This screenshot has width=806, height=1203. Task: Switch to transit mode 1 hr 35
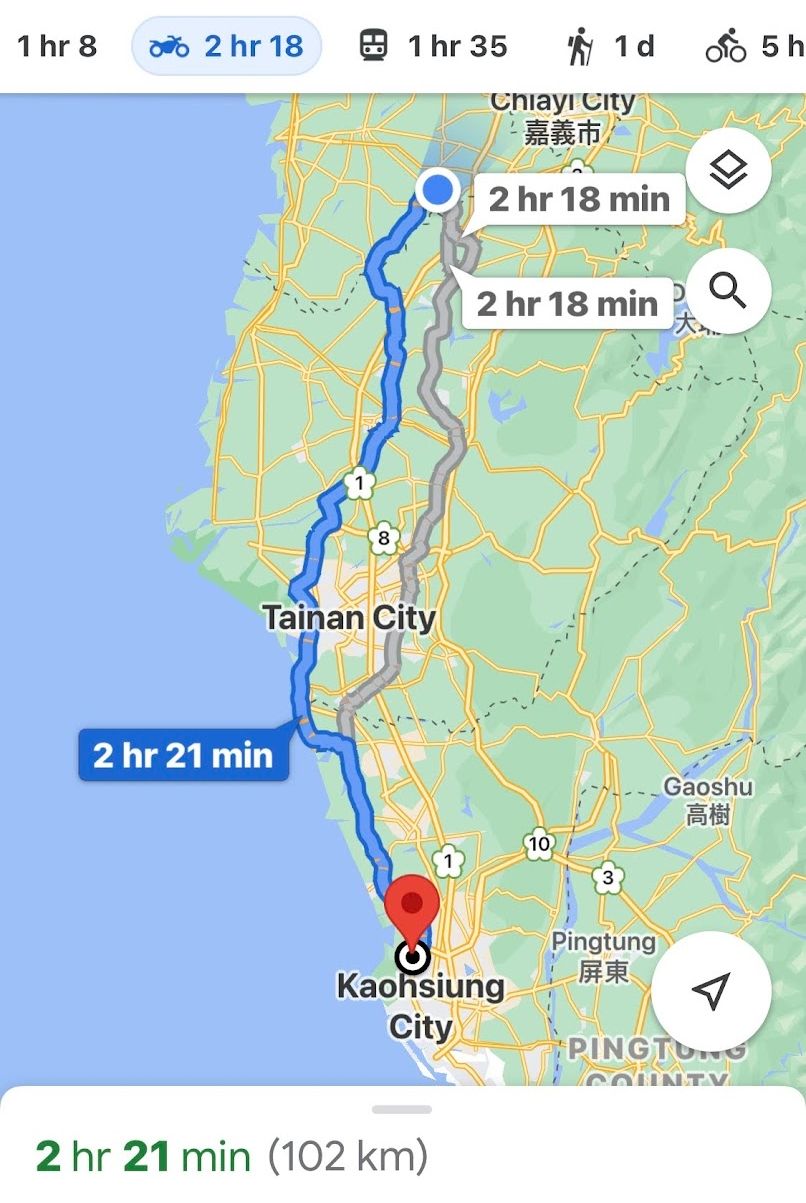point(434,46)
